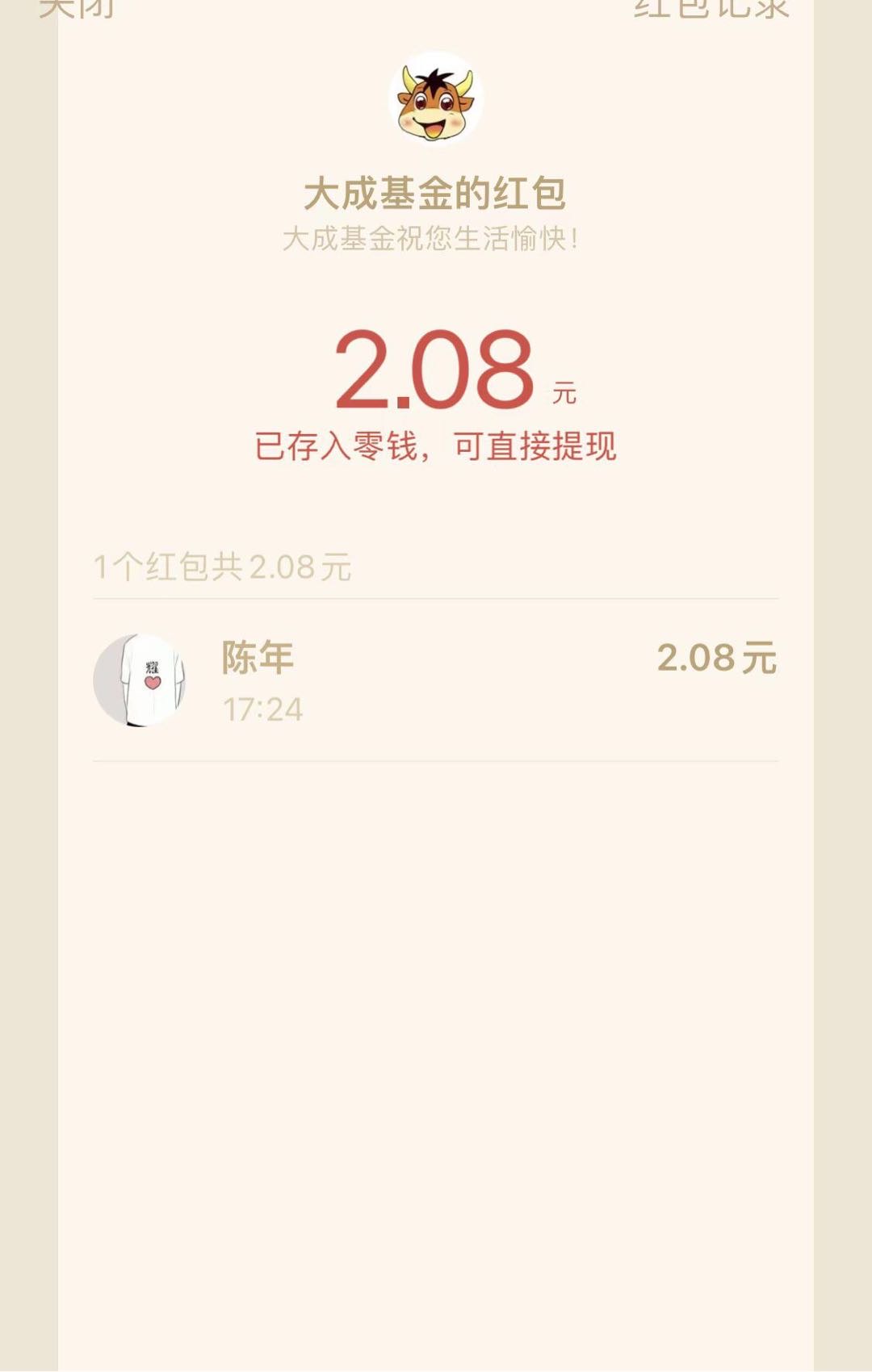Viewport: 872px width, 1372px height.
Task: Tap 关闭 to close the red packet page
Action: point(77,8)
